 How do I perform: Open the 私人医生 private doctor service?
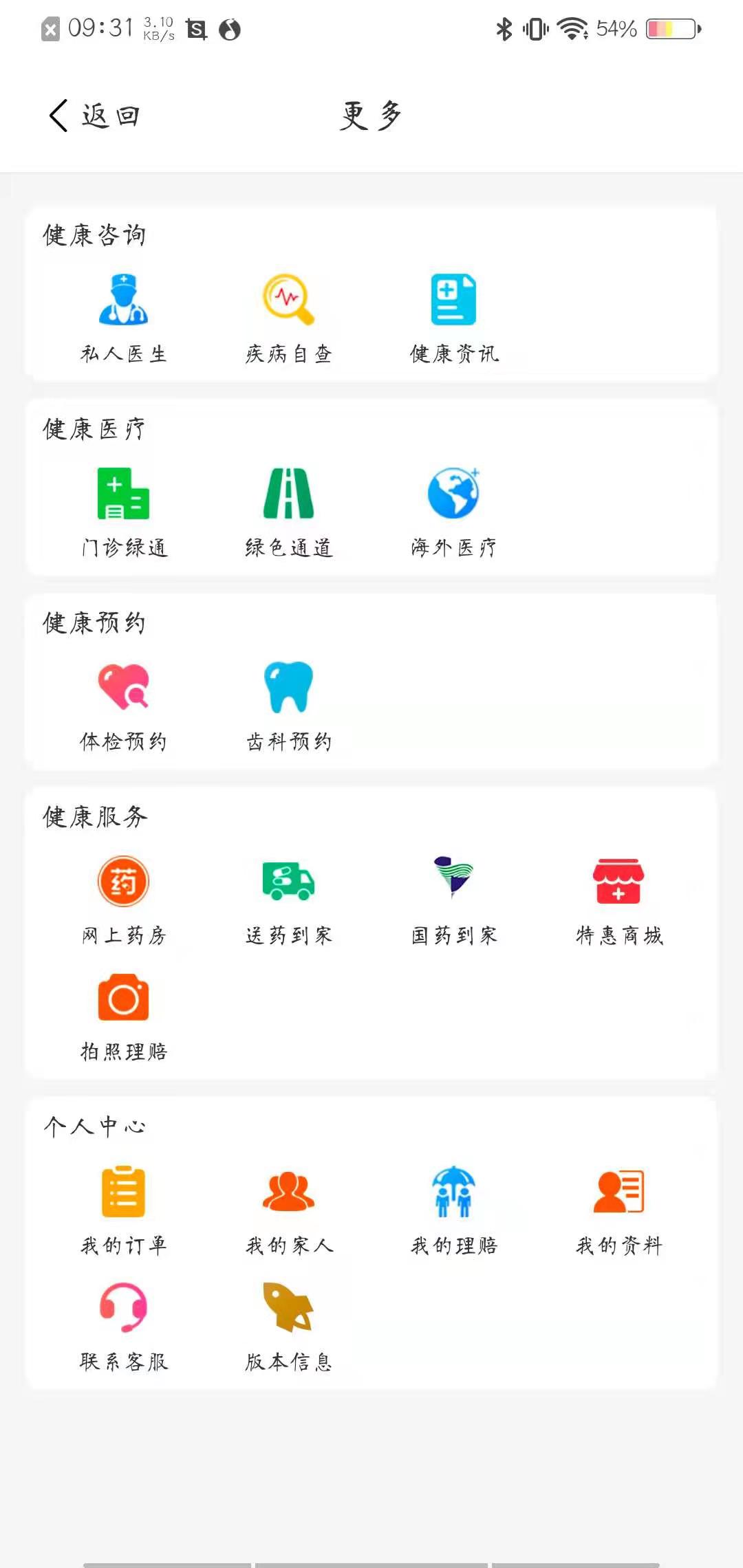click(x=123, y=305)
